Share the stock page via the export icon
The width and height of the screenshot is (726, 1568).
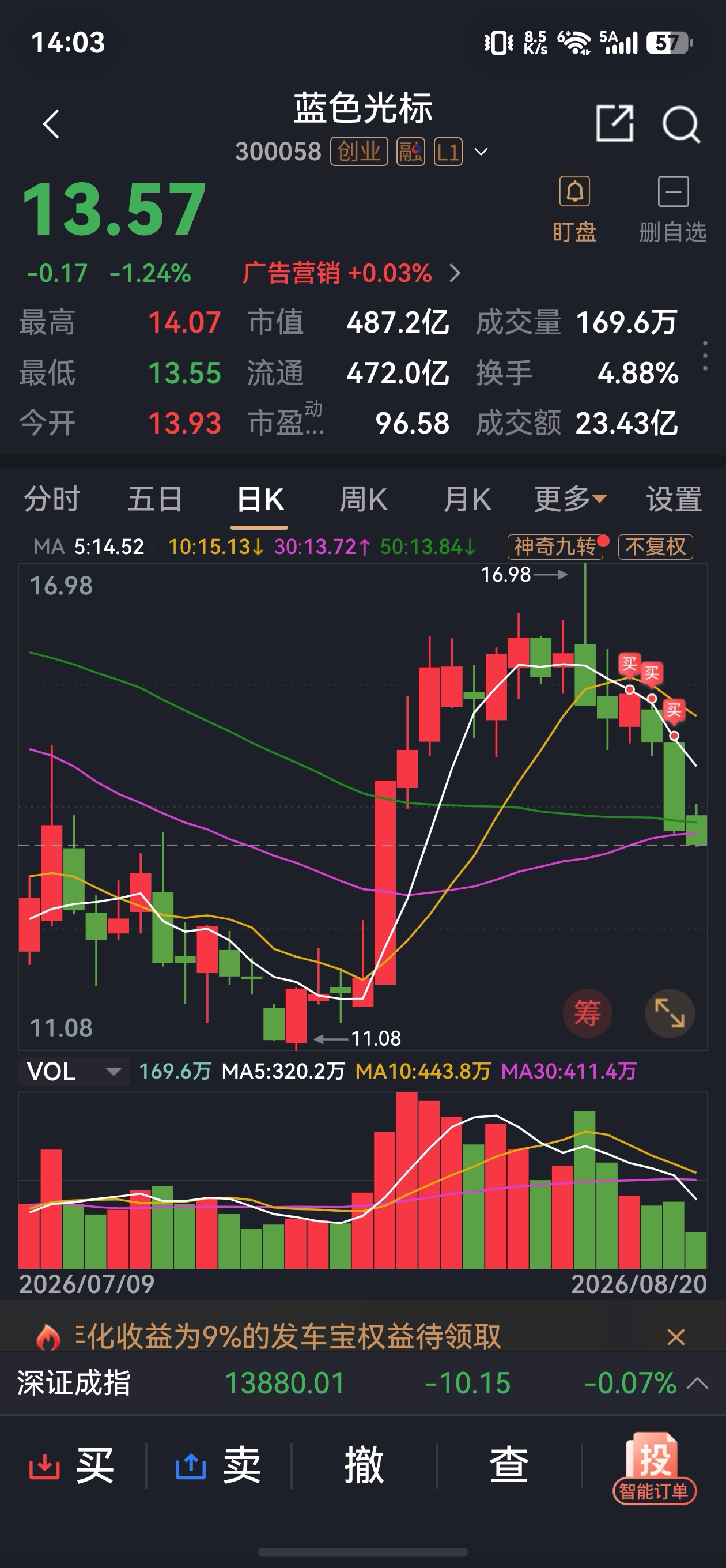pos(614,124)
